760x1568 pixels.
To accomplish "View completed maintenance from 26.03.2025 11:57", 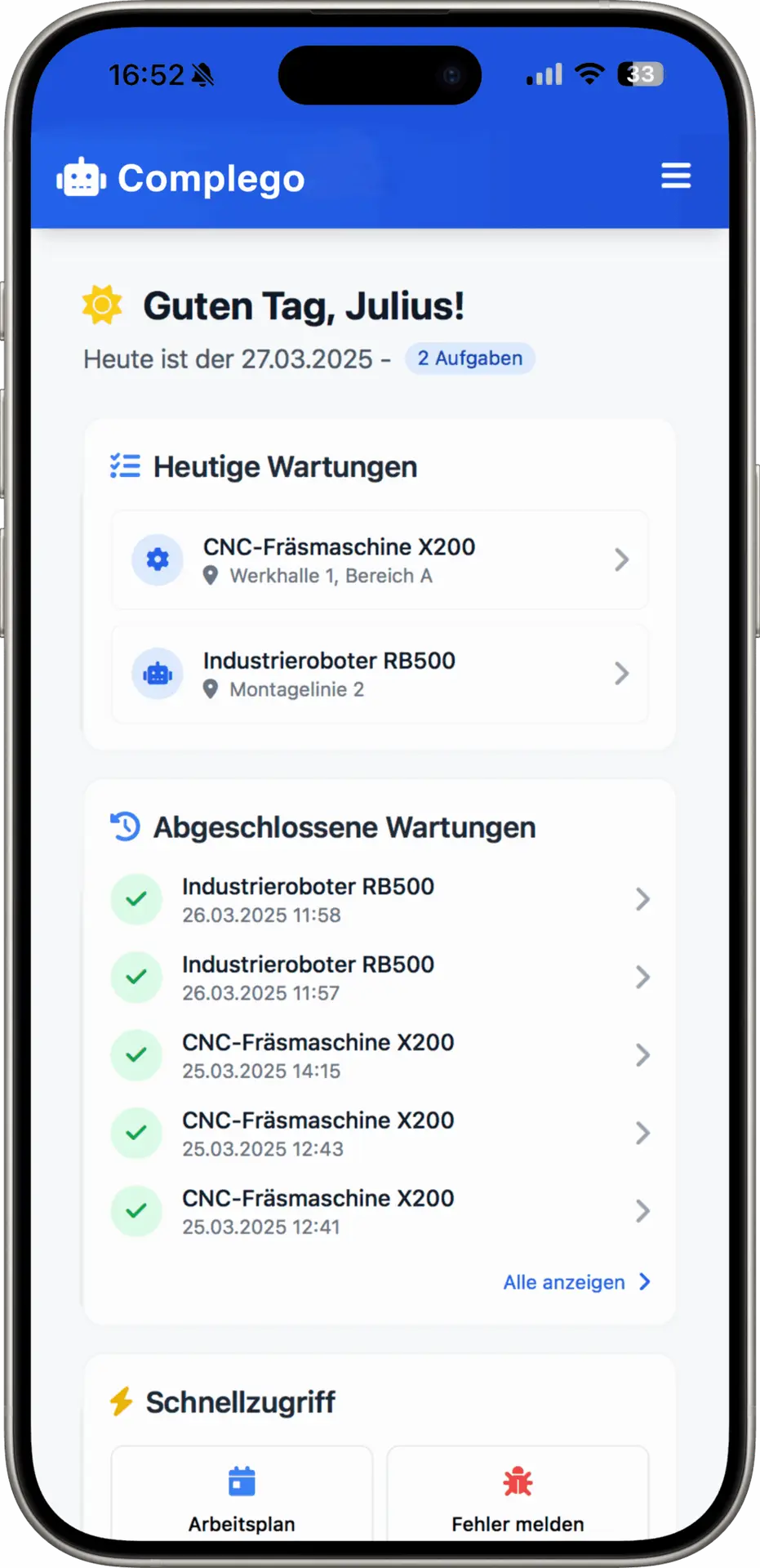I will click(380, 978).
